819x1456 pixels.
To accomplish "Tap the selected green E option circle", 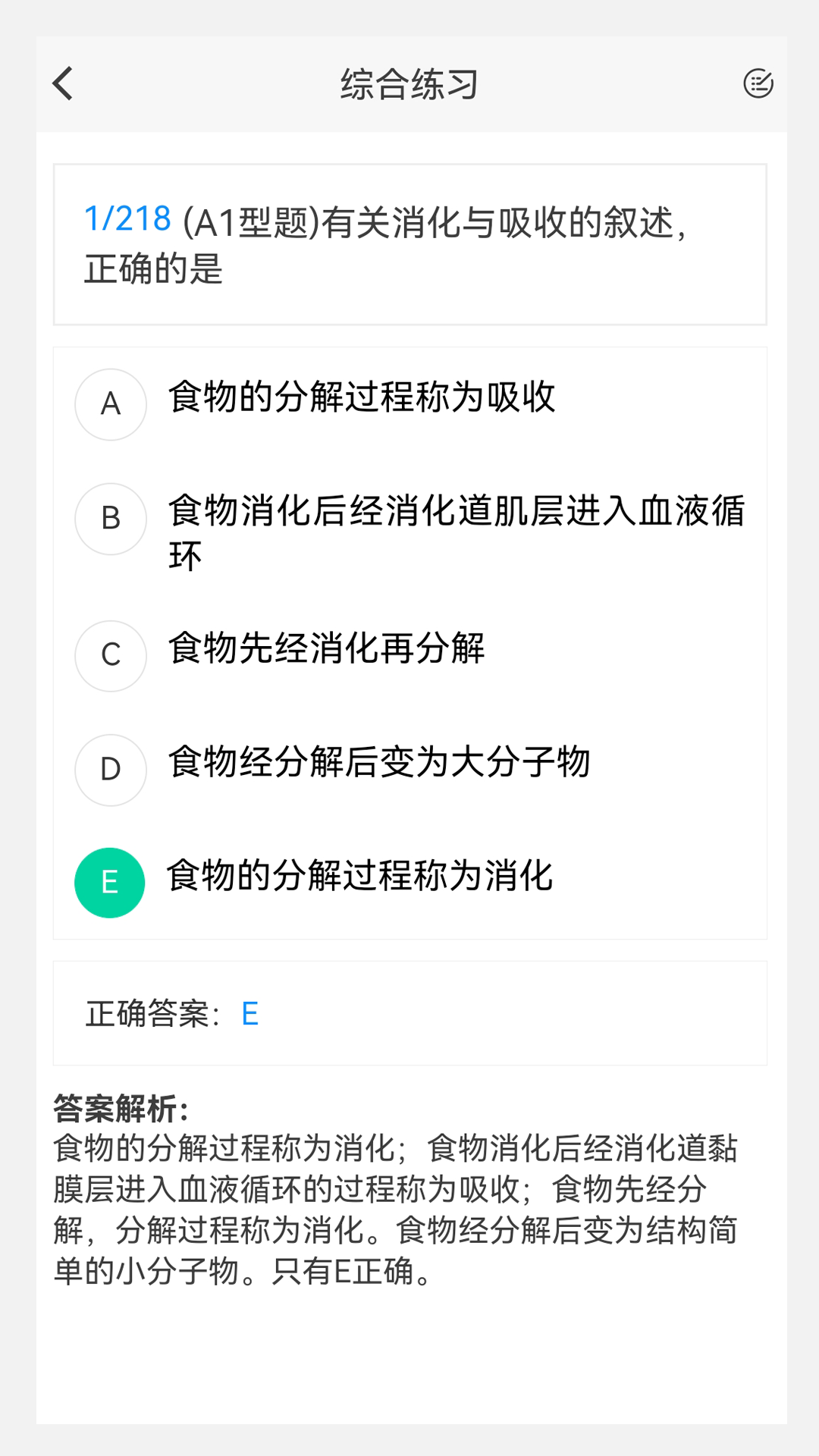I will [109, 882].
